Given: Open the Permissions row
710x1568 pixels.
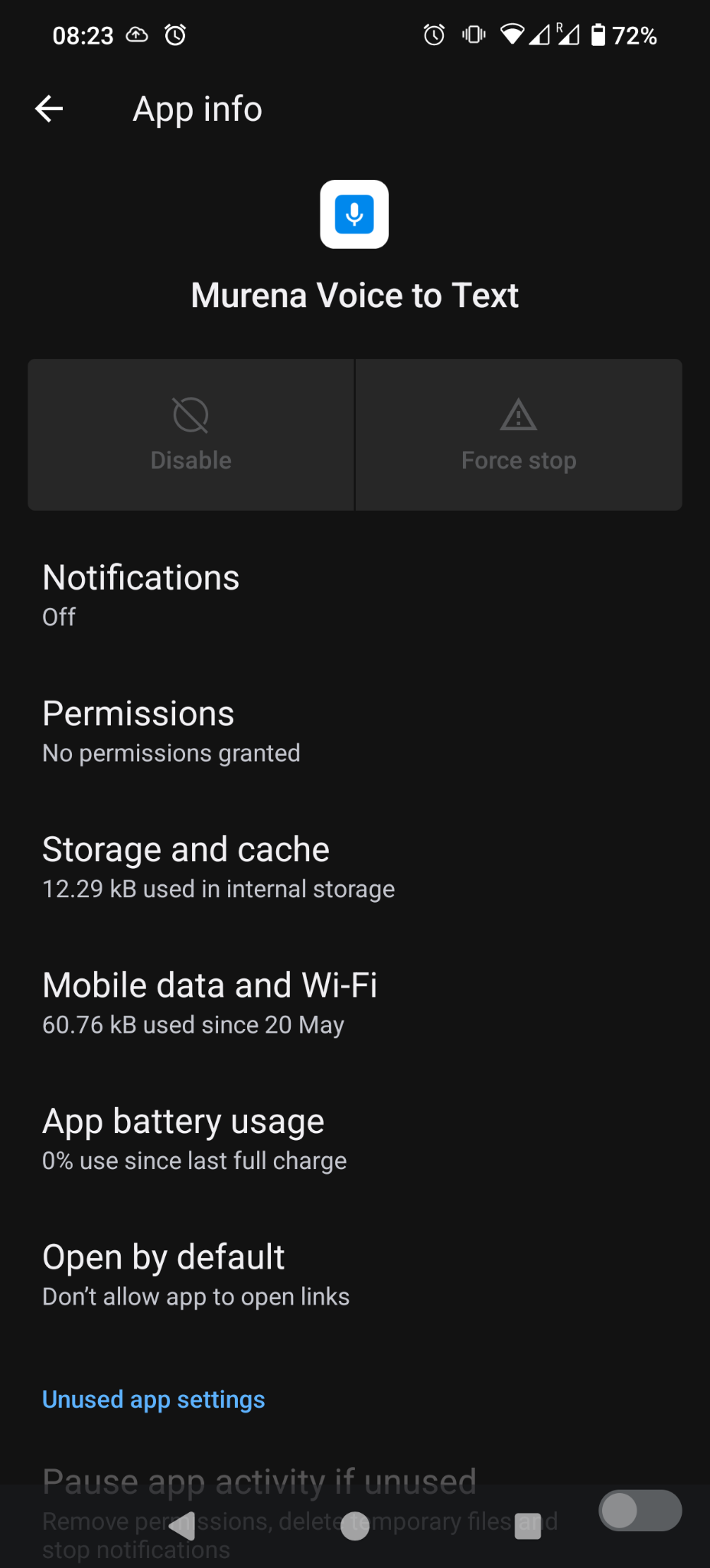Looking at the screenshot, I should pos(355,731).
